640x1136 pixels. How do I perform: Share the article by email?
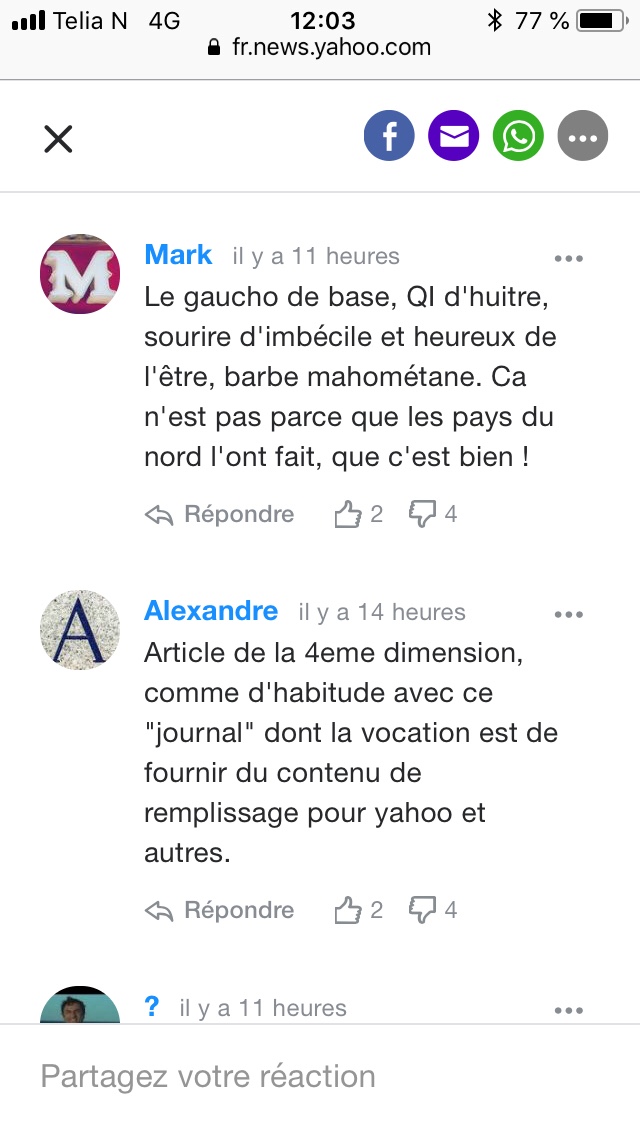click(454, 136)
